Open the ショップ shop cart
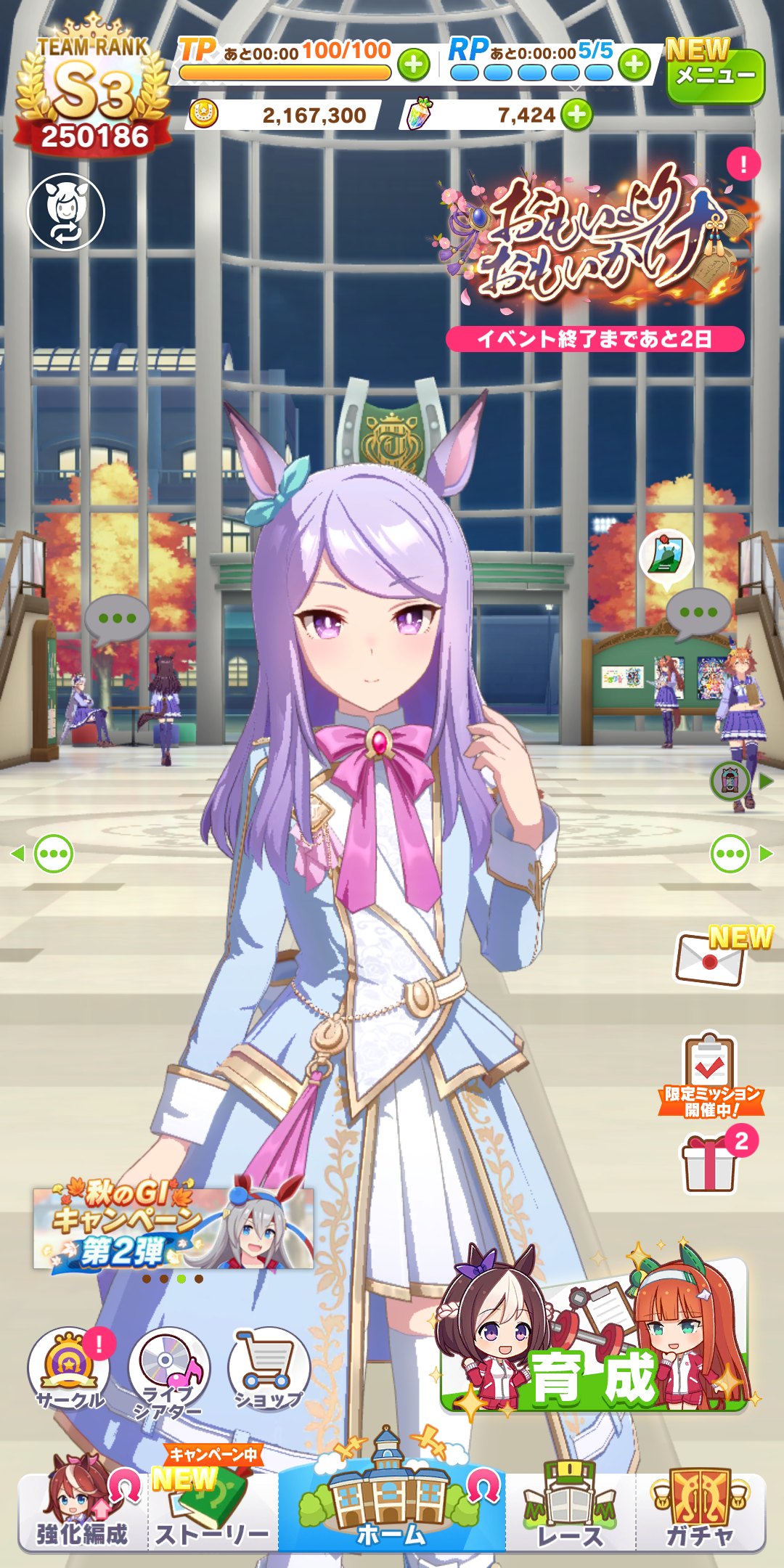Screen dimensions: 784x1568 point(269,1368)
